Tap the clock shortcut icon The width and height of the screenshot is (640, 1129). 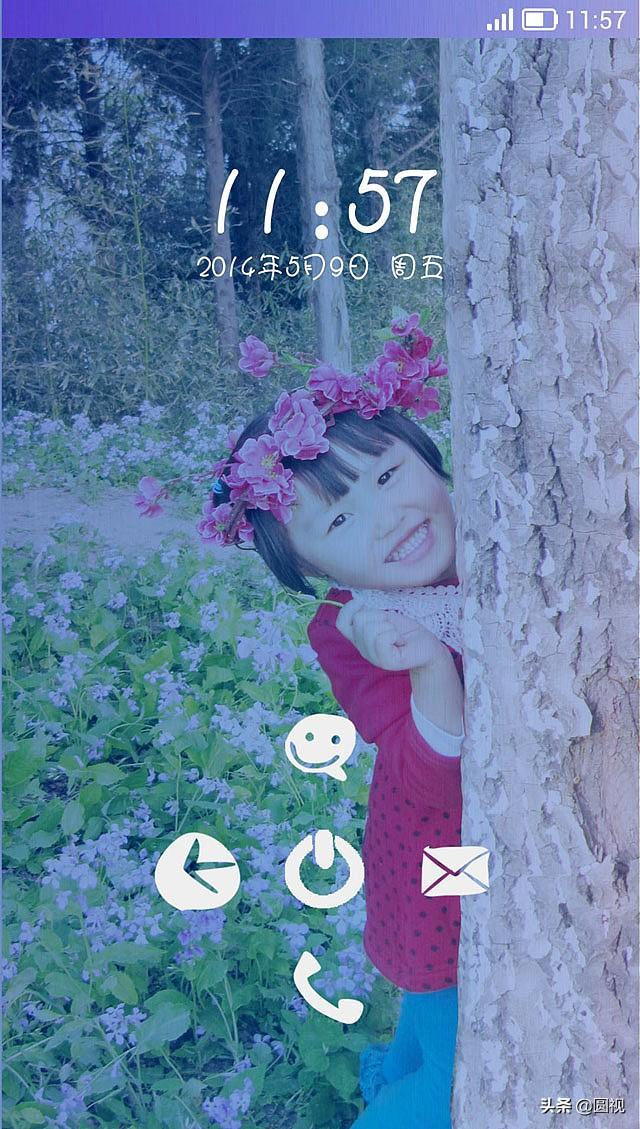197,872
